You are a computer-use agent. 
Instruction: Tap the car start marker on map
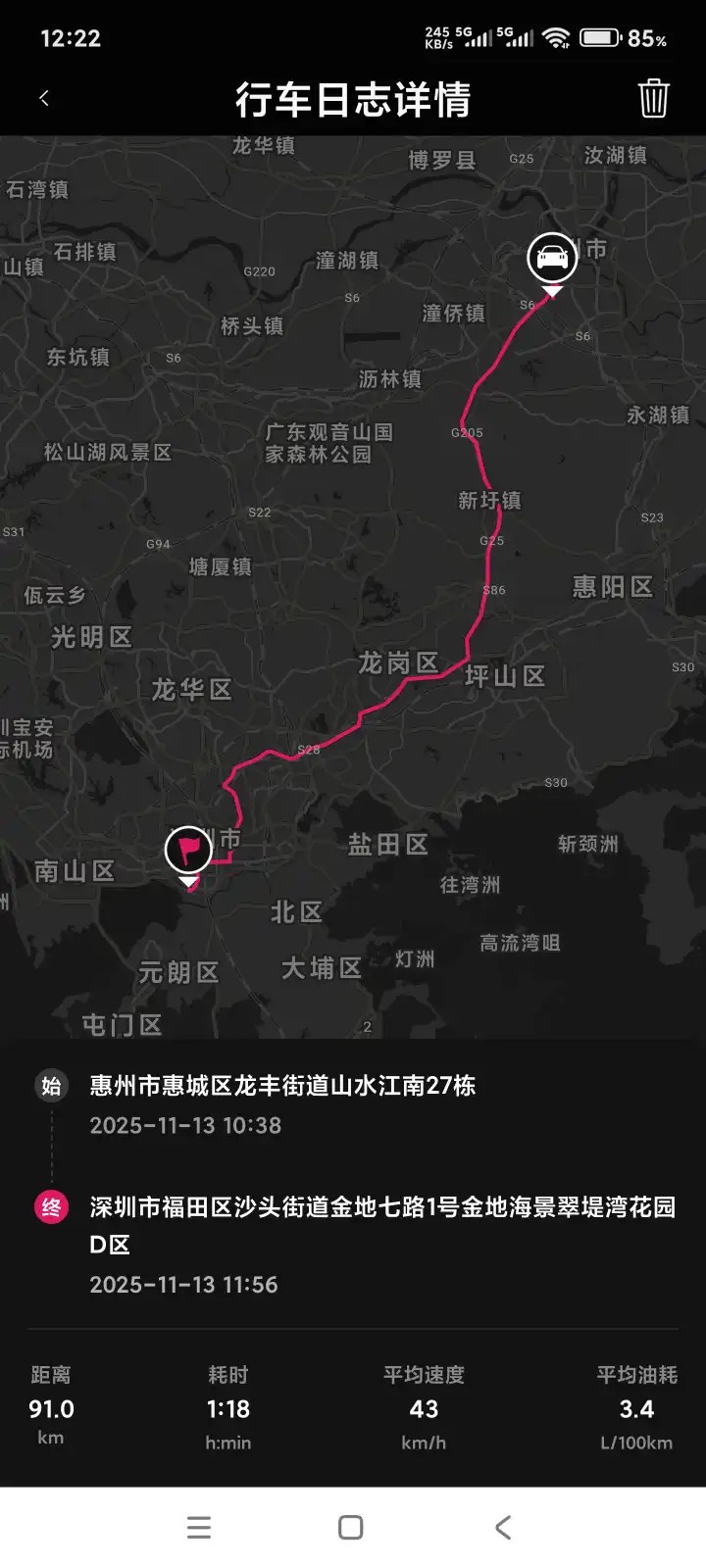[x=552, y=259]
